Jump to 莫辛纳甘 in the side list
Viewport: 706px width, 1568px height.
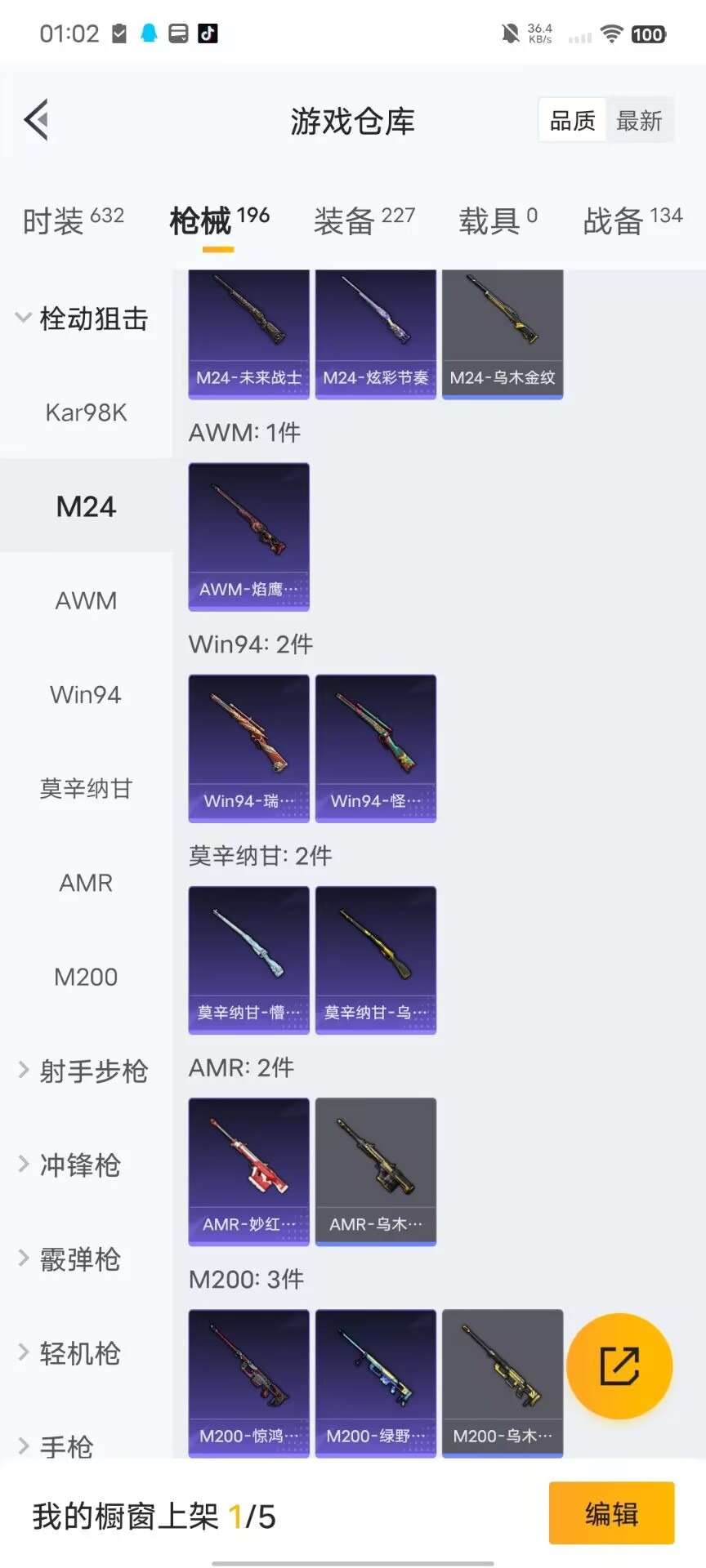[86, 789]
